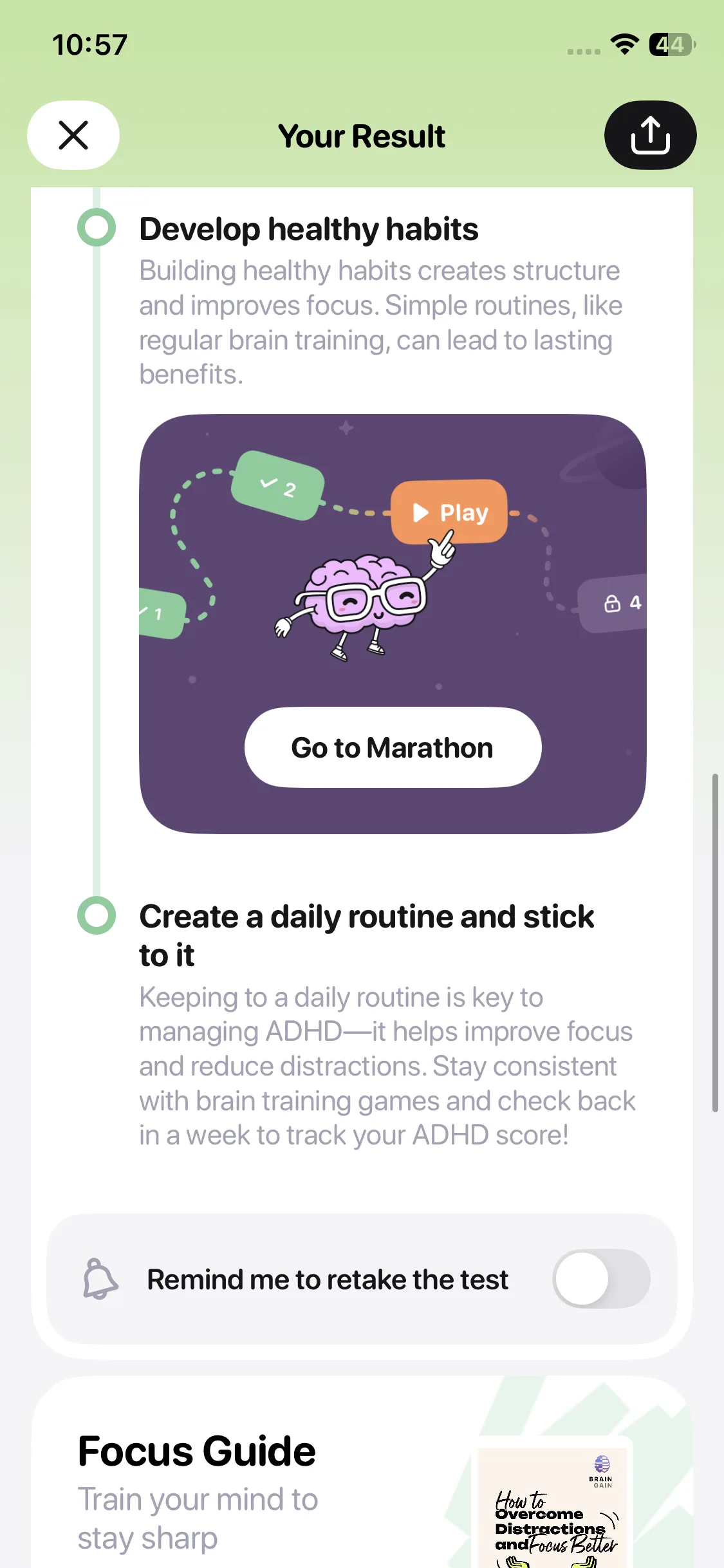The width and height of the screenshot is (724, 1568).
Task: Close the Your Result screen
Action: (73, 135)
